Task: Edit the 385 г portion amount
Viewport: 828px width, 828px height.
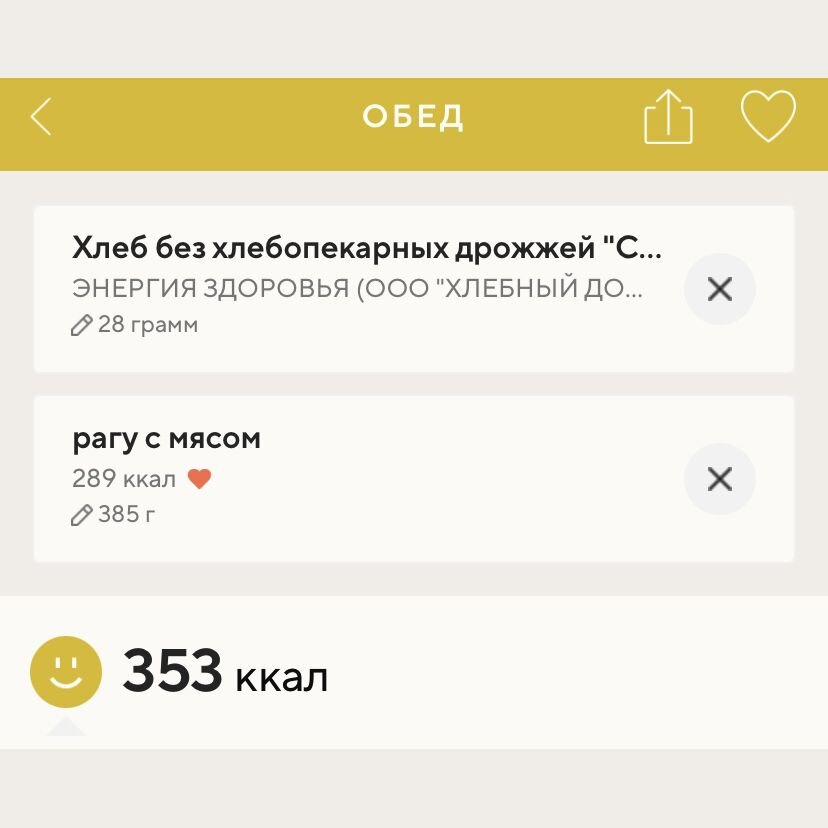Action: [115, 515]
